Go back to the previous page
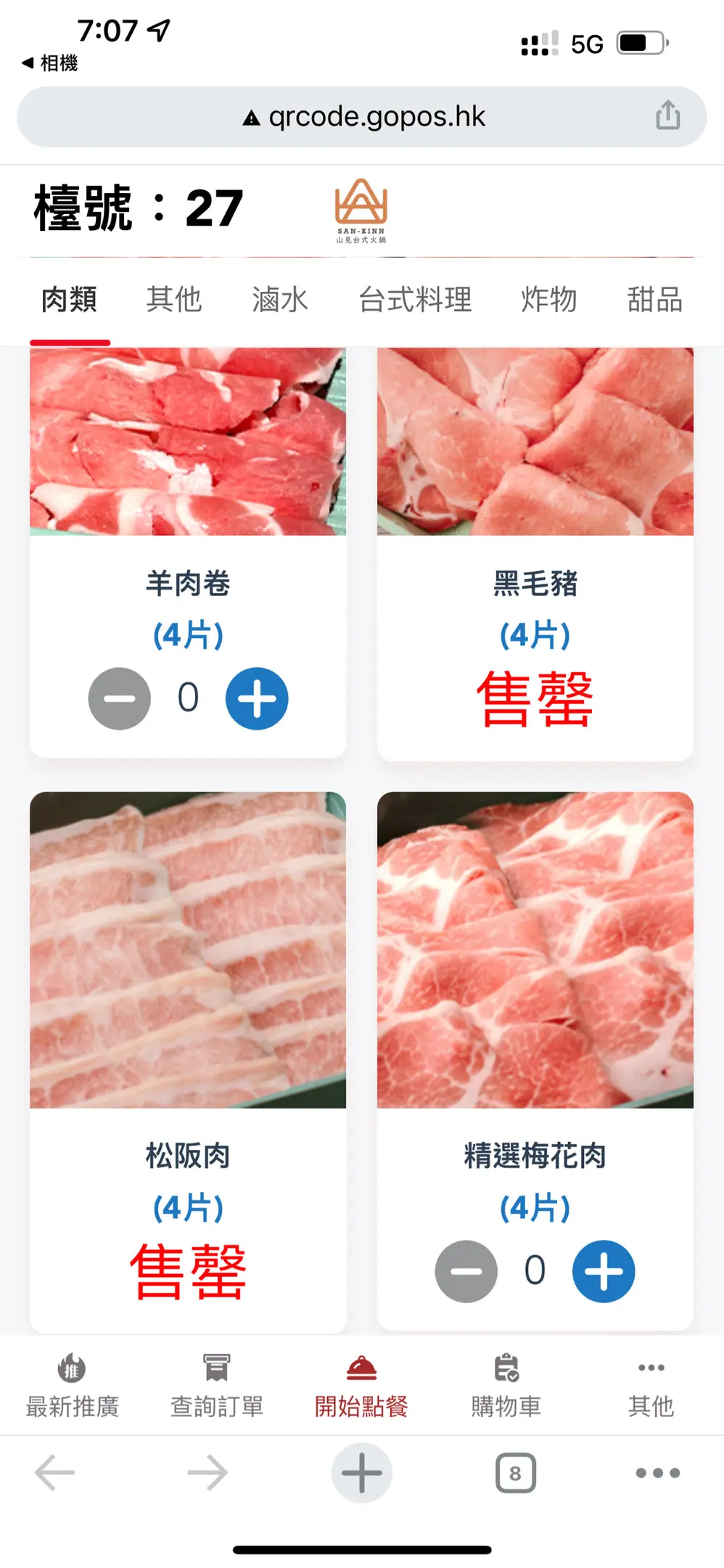The height and width of the screenshot is (1568, 724). coord(54,1473)
